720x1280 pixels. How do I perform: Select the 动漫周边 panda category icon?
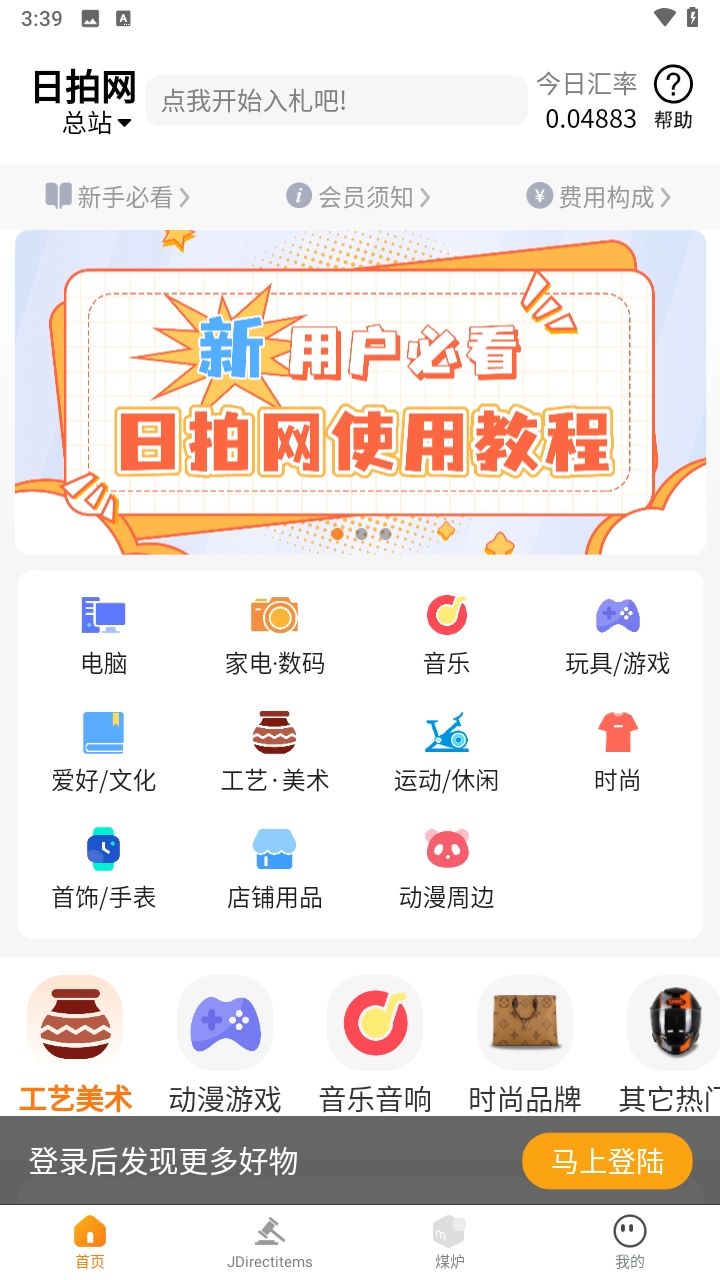[x=446, y=848]
